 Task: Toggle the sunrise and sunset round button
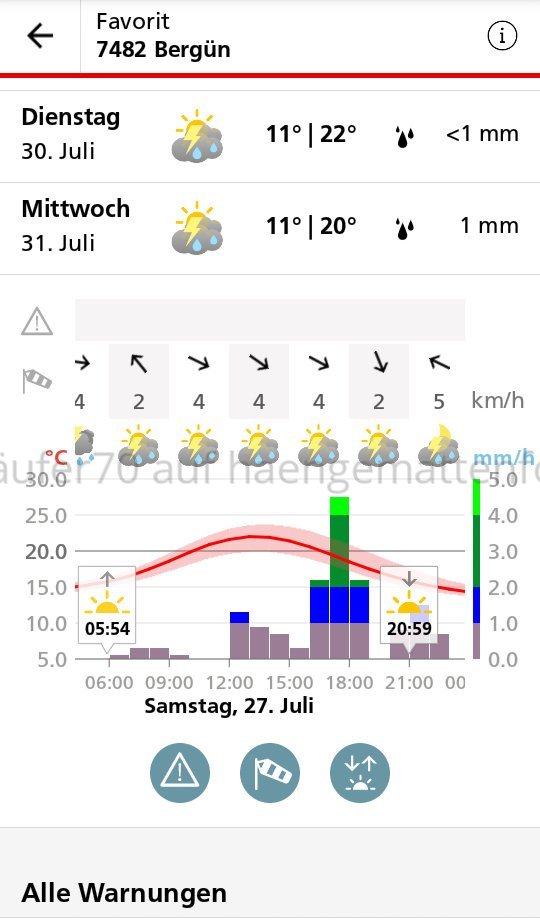[360, 773]
